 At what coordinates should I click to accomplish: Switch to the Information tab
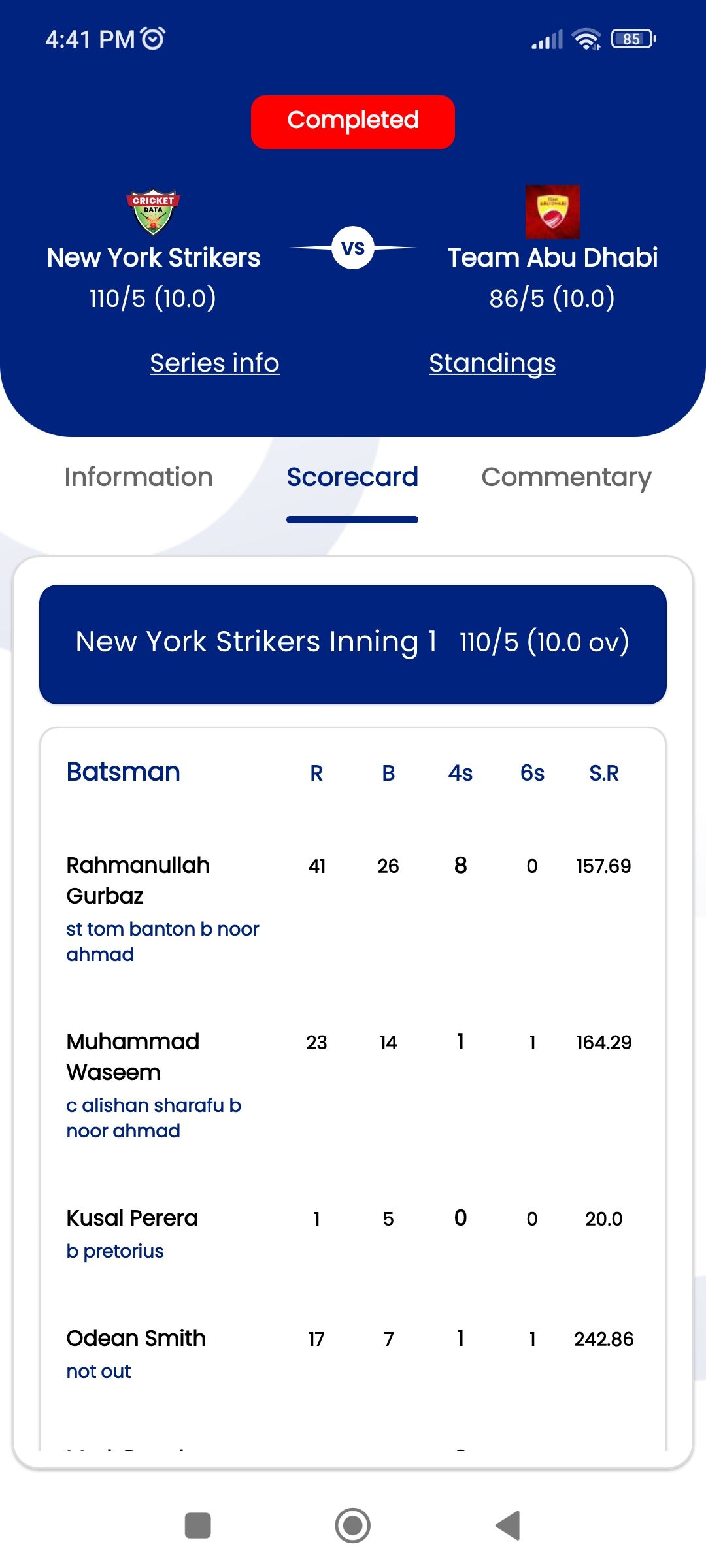(139, 477)
